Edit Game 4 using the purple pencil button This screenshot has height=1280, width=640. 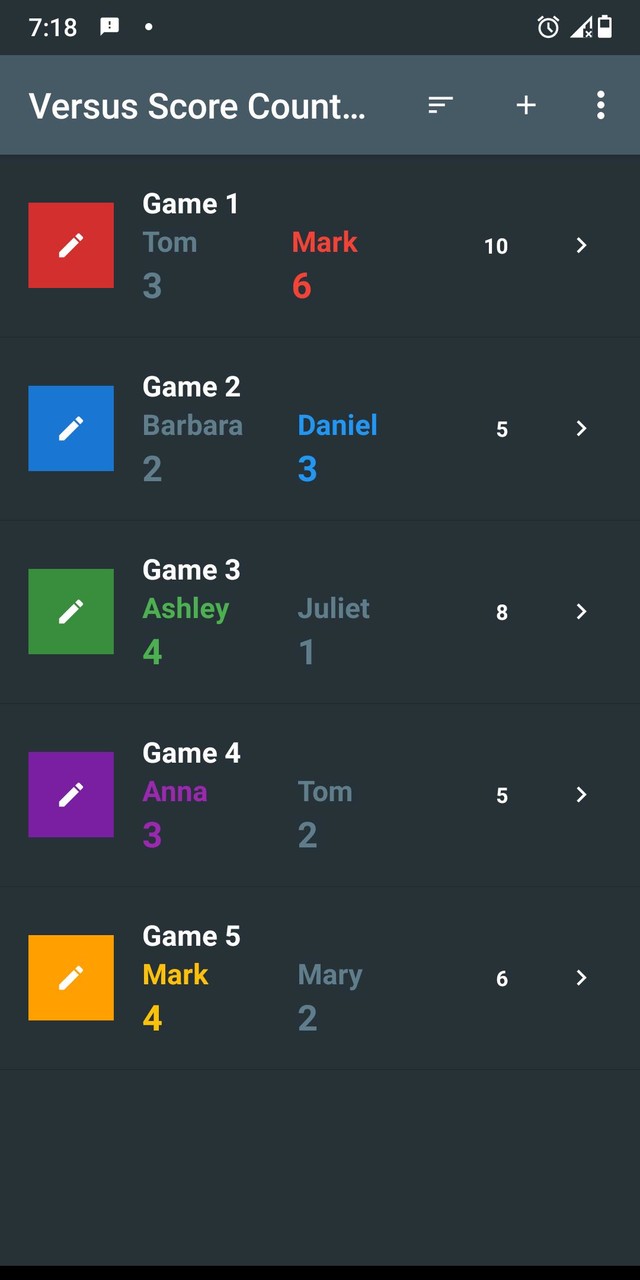coord(71,795)
